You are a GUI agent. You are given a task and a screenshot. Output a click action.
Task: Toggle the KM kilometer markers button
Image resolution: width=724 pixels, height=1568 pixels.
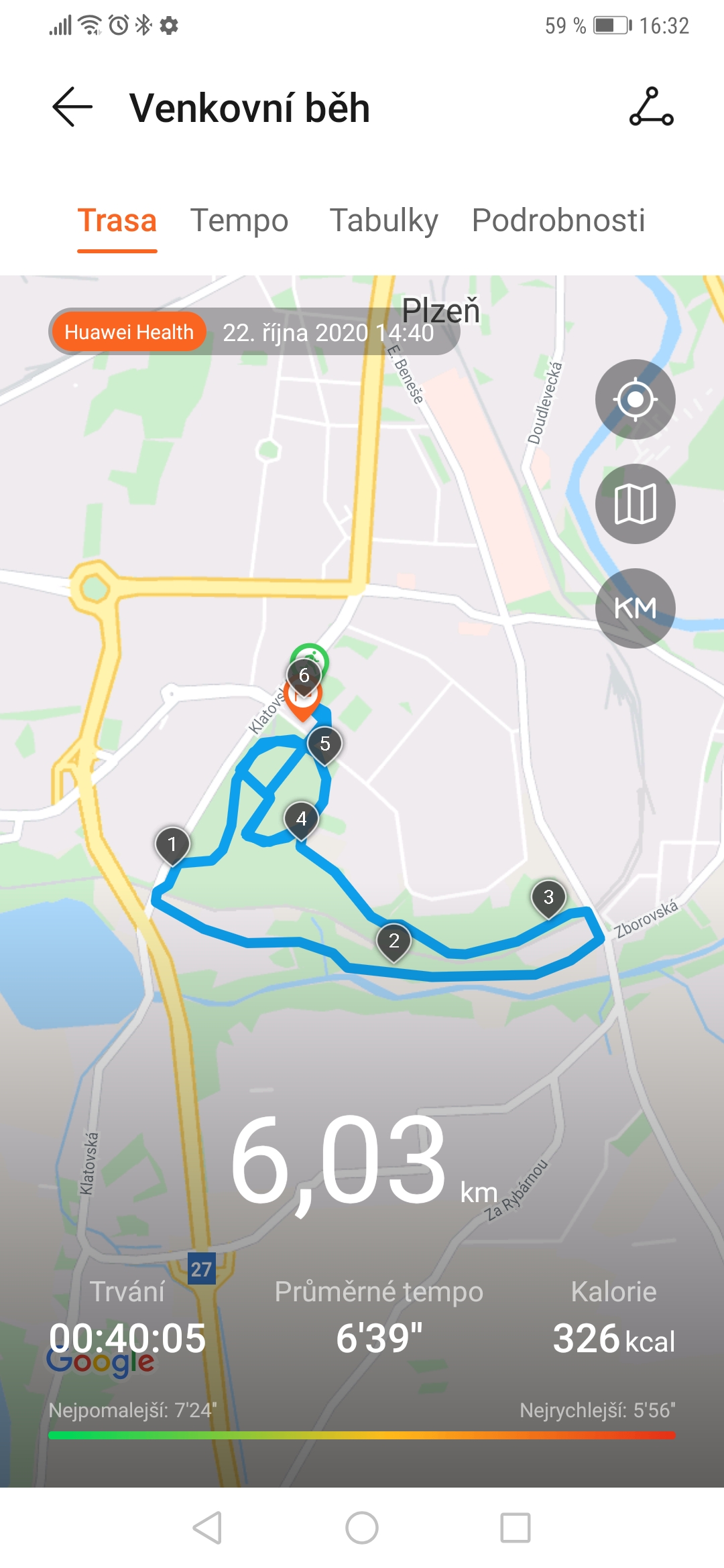click(x=636, y=608)
